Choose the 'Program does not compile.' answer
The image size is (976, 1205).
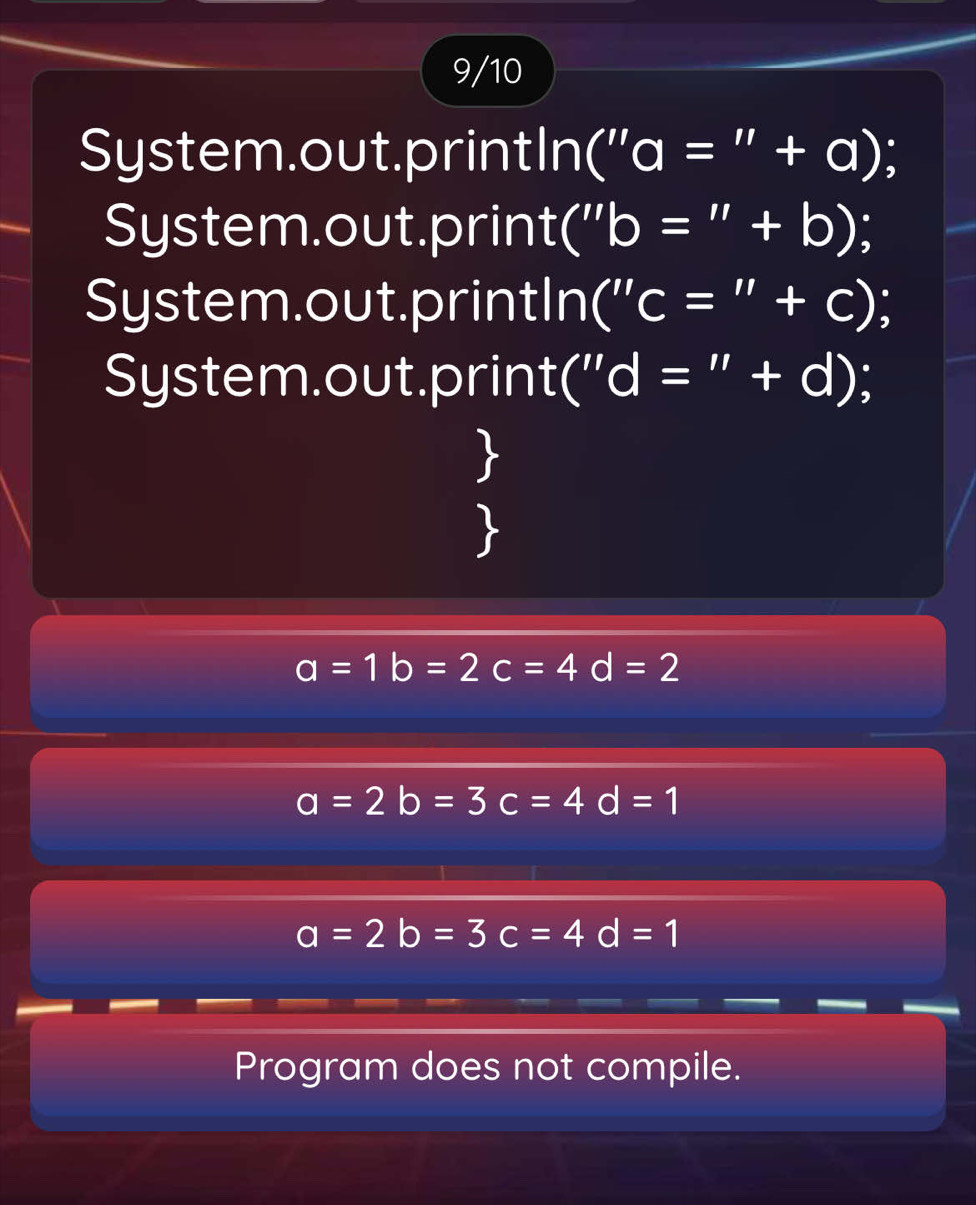click(x=488, y=1068)
